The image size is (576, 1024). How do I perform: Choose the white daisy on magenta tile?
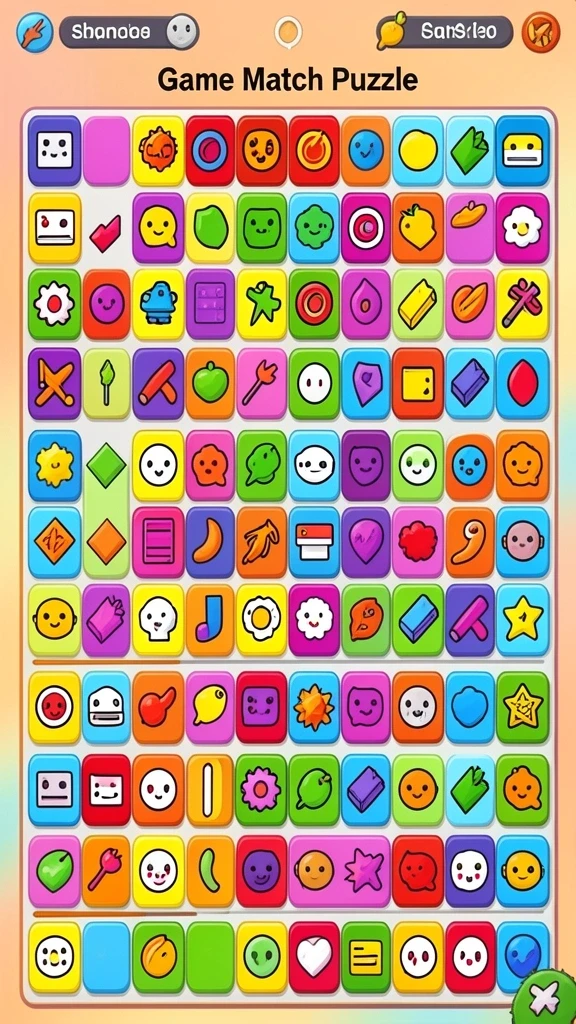522,228
